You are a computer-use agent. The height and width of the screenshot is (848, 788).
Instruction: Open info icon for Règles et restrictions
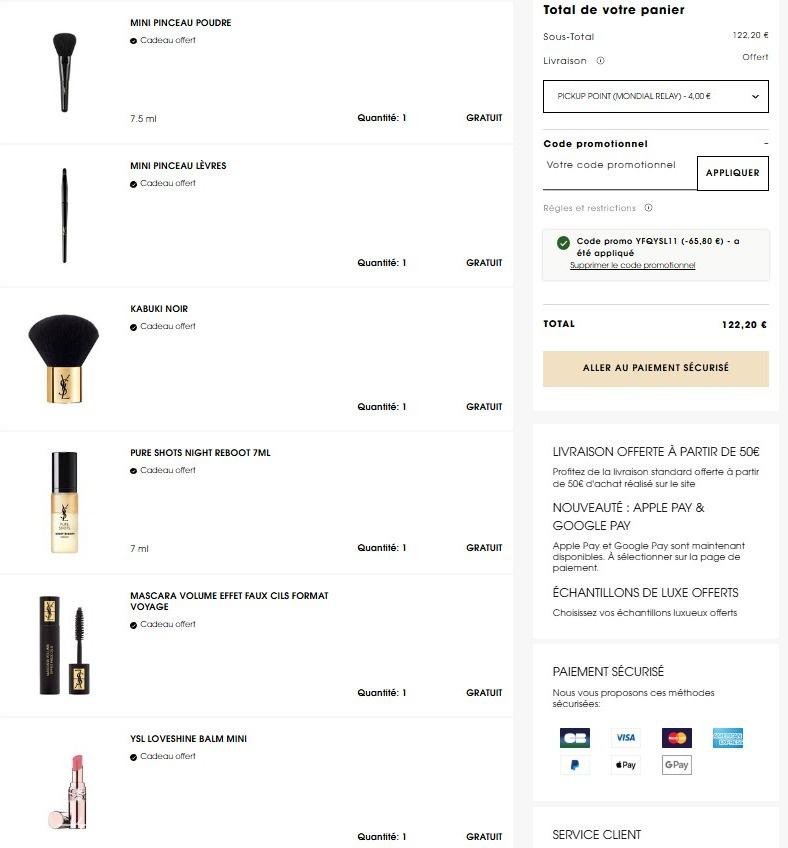(648, 208)
